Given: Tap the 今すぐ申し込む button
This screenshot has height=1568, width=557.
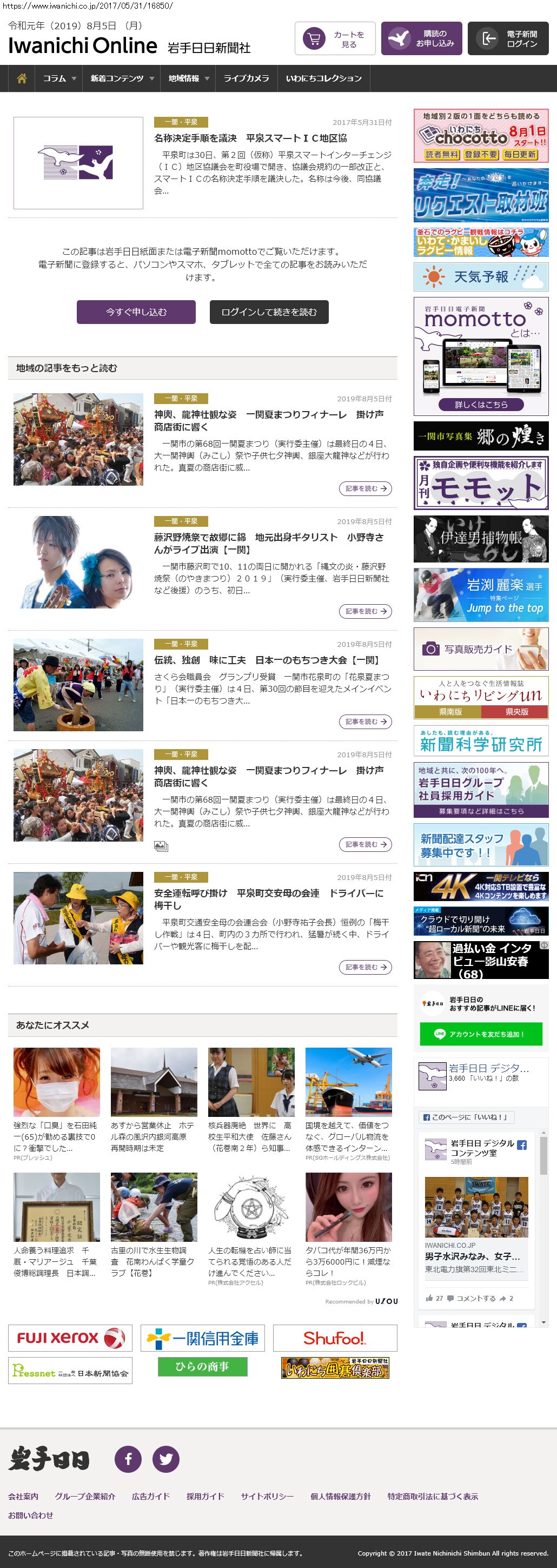Looking at the screenshot, I should click(x=136, y=312).
